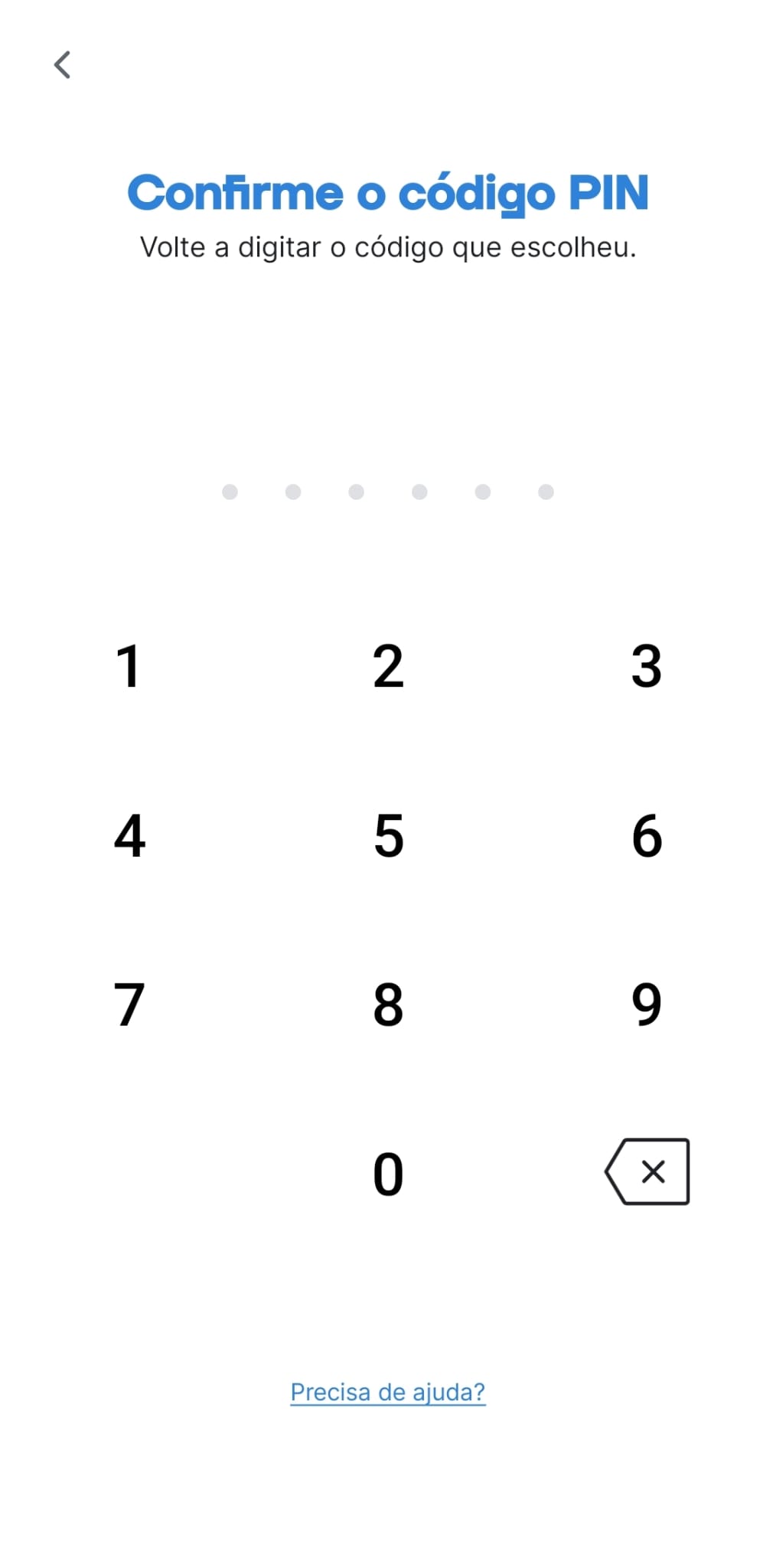This screenshot has width=776, height=1568.
Task: Tap the number 0 key
Action: pos(388,1174)
